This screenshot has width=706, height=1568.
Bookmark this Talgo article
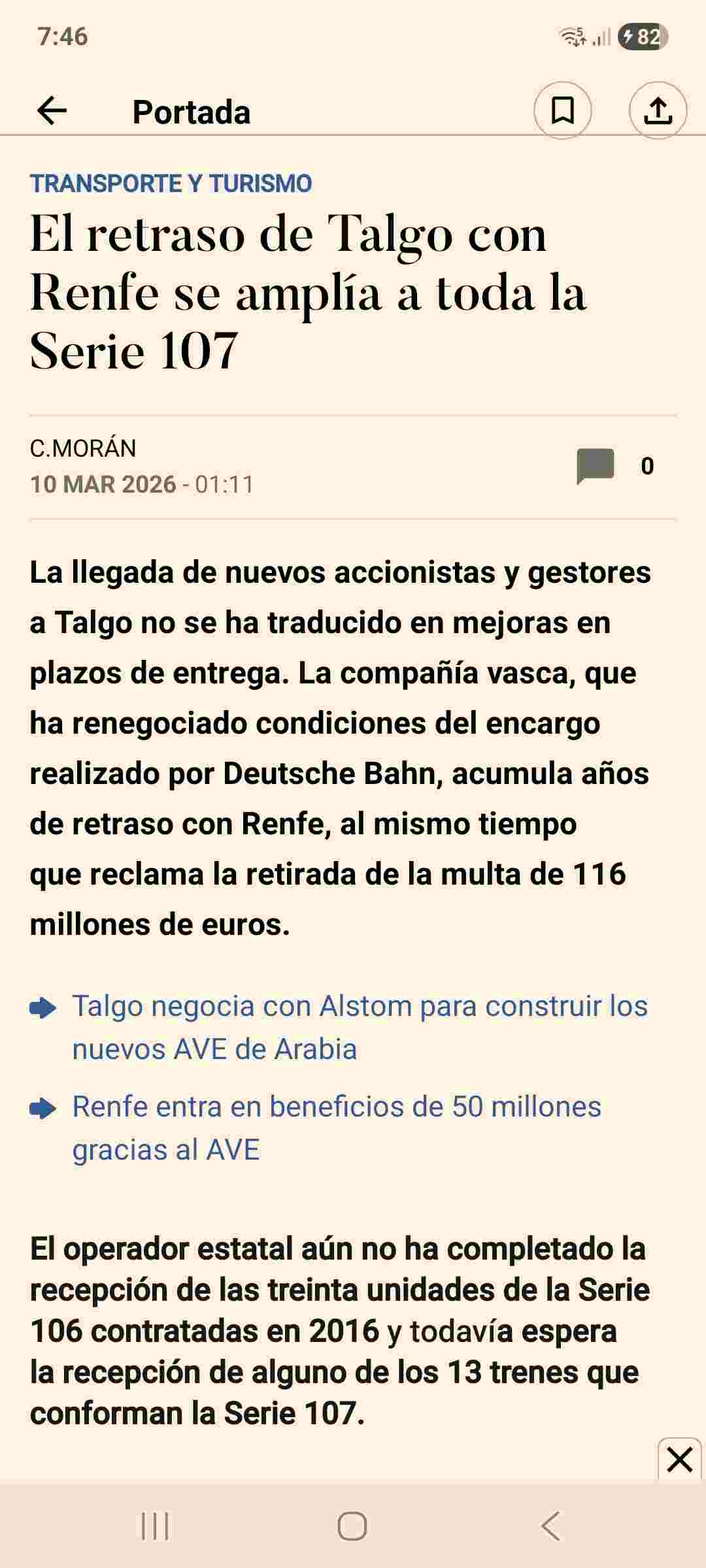tap(562, 110)
